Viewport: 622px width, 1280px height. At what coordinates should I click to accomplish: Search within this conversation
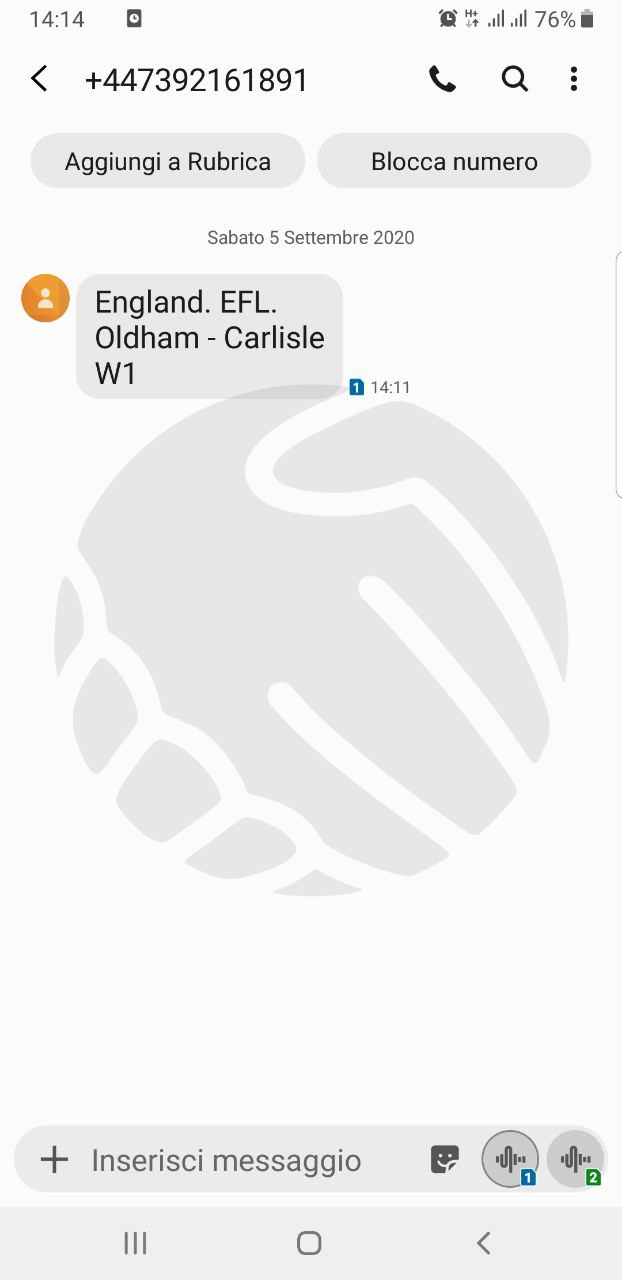pos(514,79)
